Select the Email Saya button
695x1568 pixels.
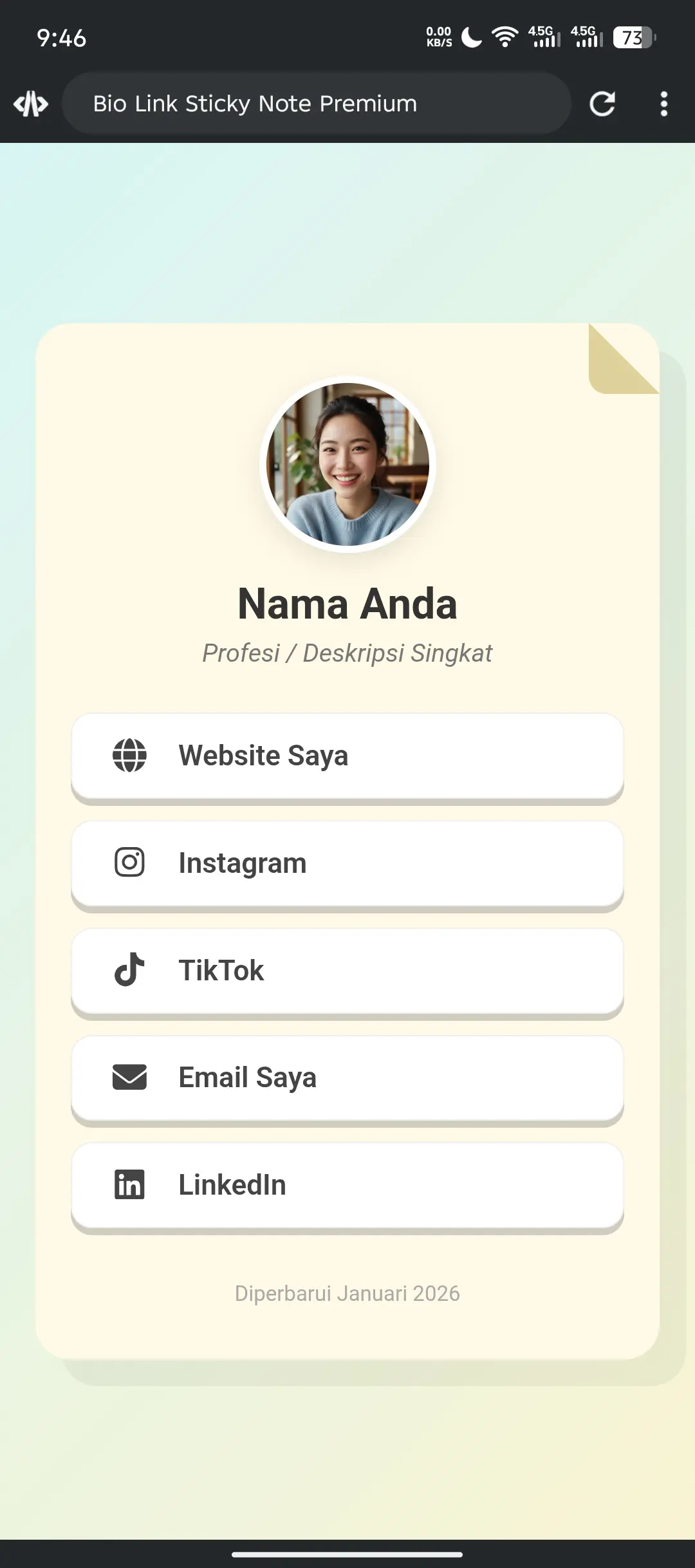(347, 1078)
